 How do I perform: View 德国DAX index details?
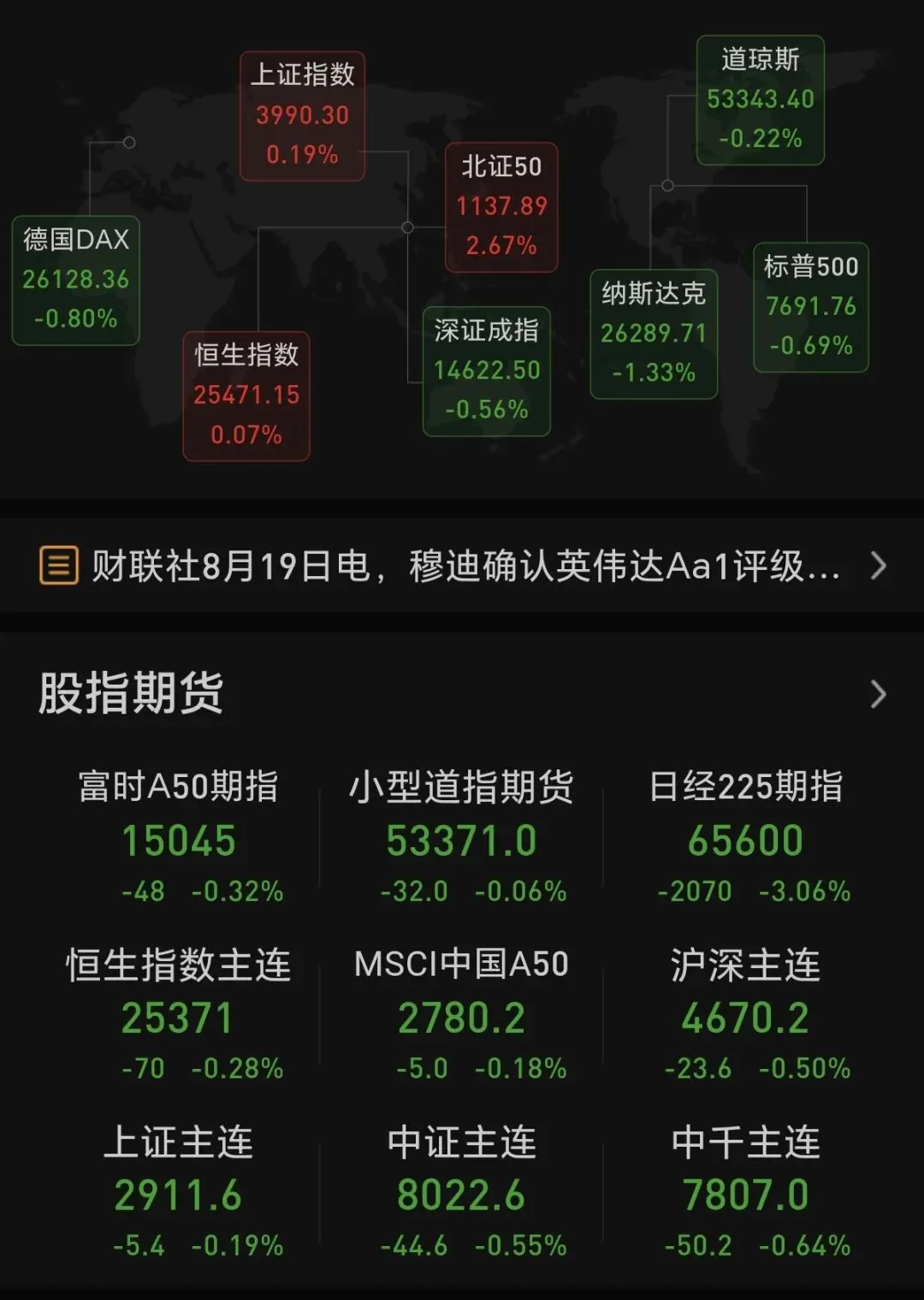76,281
